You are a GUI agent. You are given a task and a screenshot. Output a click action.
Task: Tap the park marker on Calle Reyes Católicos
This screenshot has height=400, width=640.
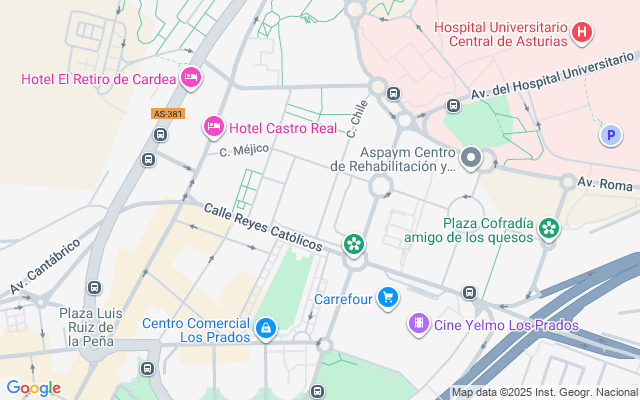[x=353, y=244]
